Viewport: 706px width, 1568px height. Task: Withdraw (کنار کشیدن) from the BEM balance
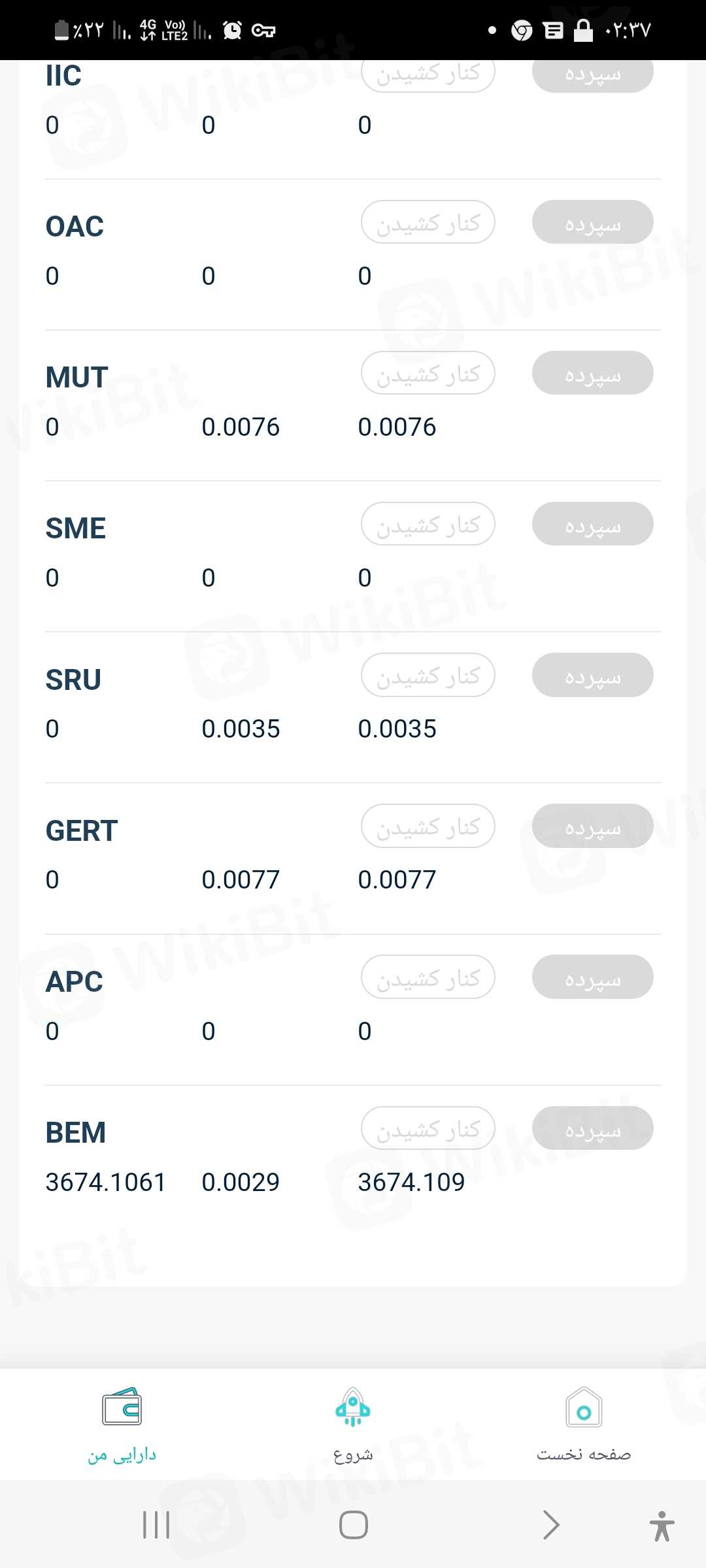coord(428,1128)
